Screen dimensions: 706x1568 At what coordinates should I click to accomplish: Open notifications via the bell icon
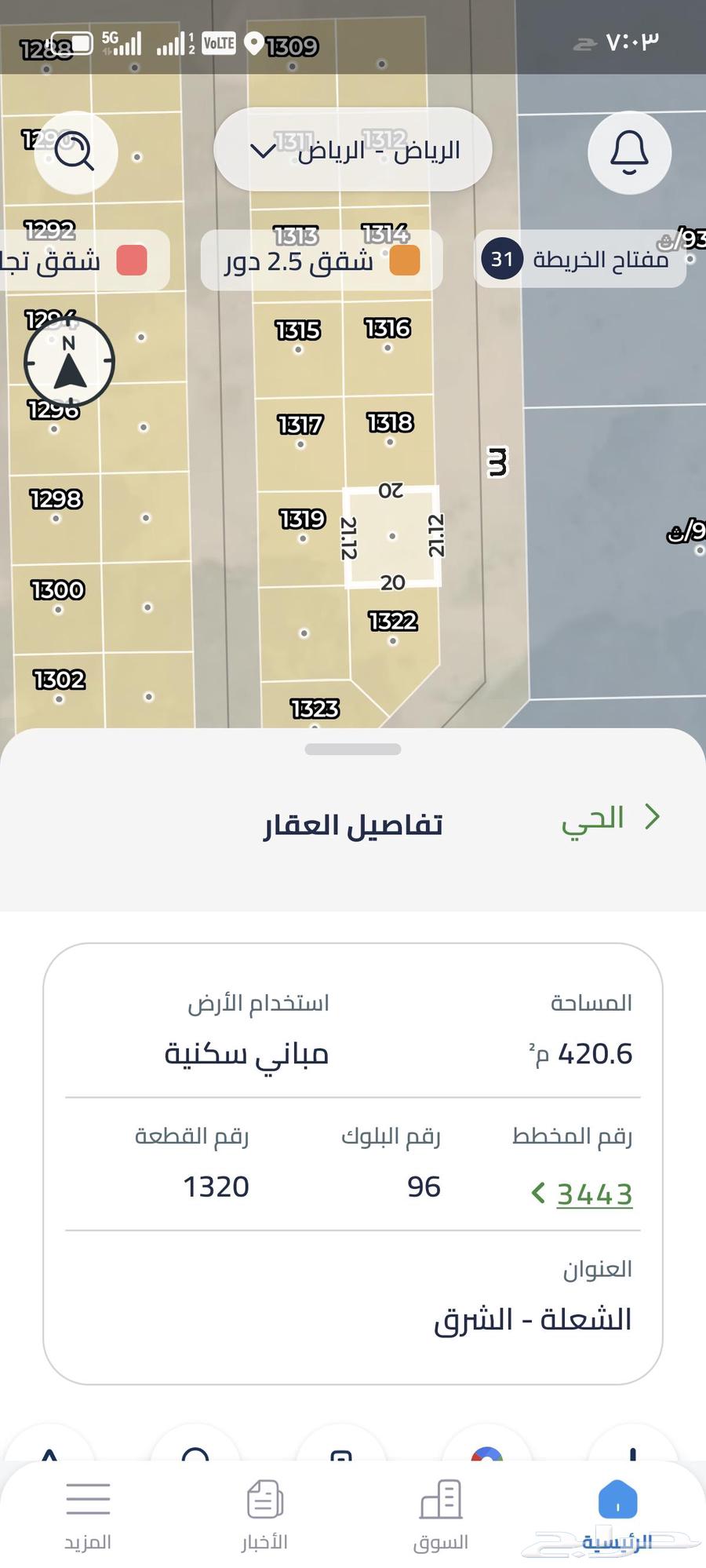(x=629, y=153)
